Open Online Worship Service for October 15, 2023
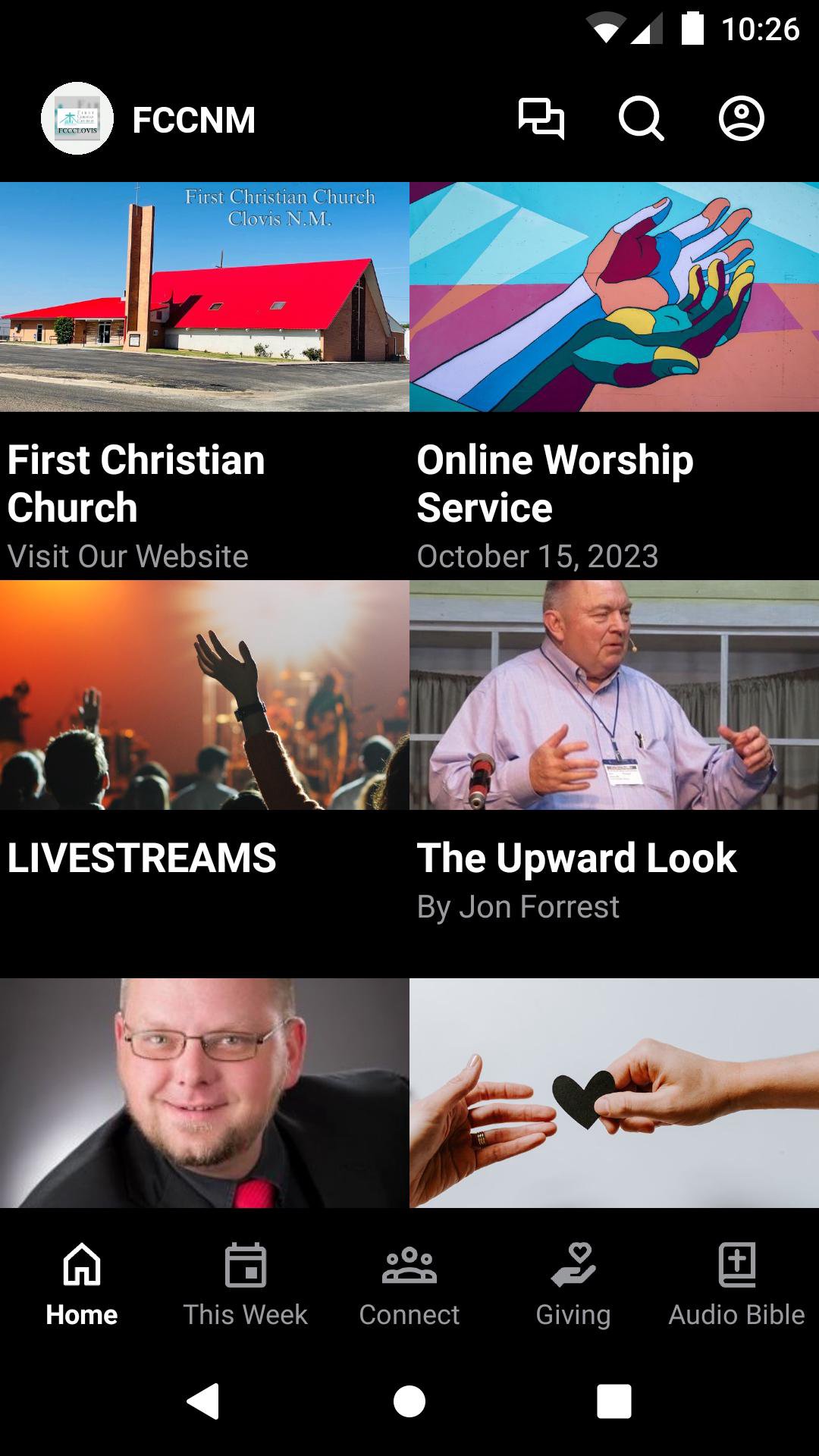This screenshot has width=819, height=1456. [613, 379]
